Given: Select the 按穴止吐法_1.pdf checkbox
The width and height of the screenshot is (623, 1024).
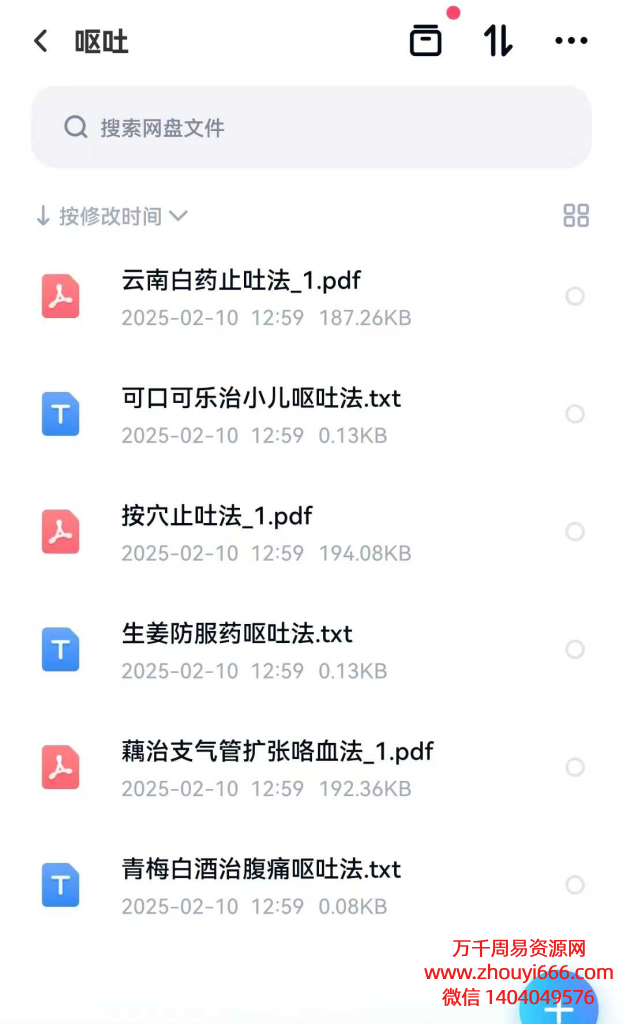Looking at the screenshot, I should click(575, 532).
